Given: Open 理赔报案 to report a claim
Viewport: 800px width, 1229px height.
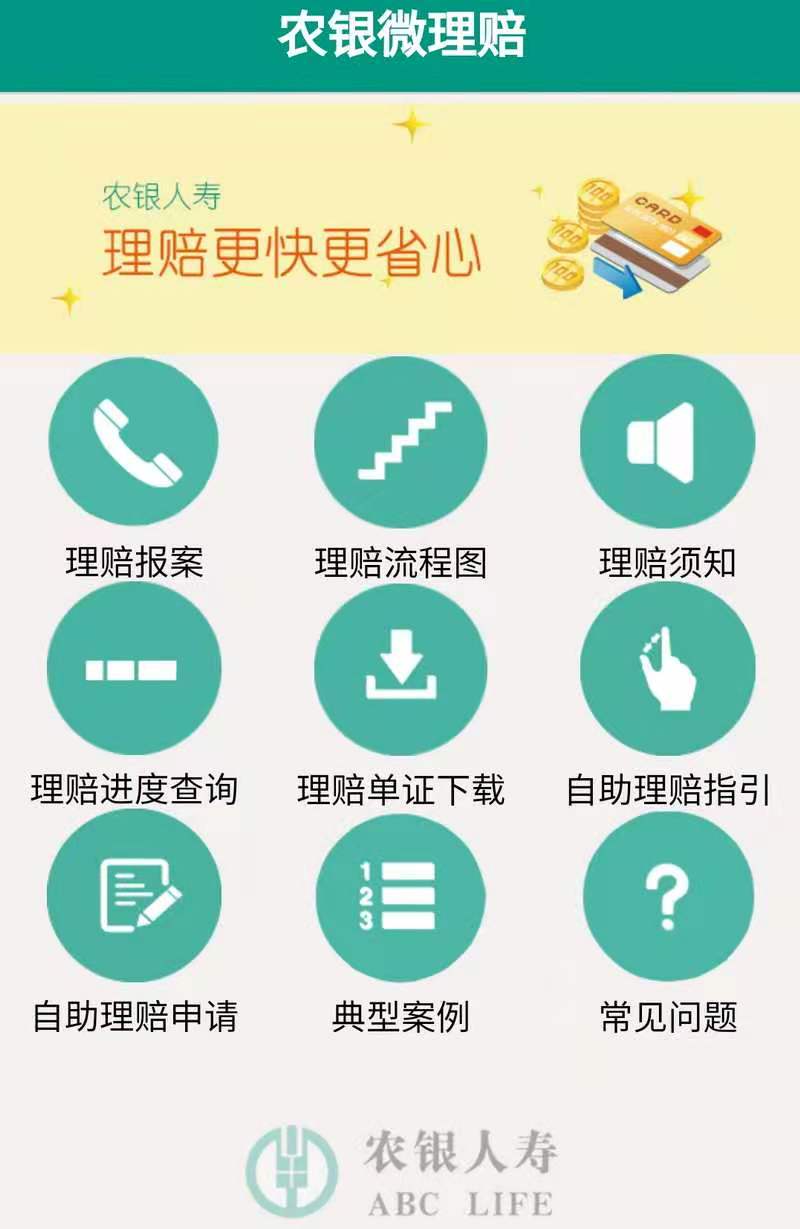Looking at the screenshot, I should (134, 442).
